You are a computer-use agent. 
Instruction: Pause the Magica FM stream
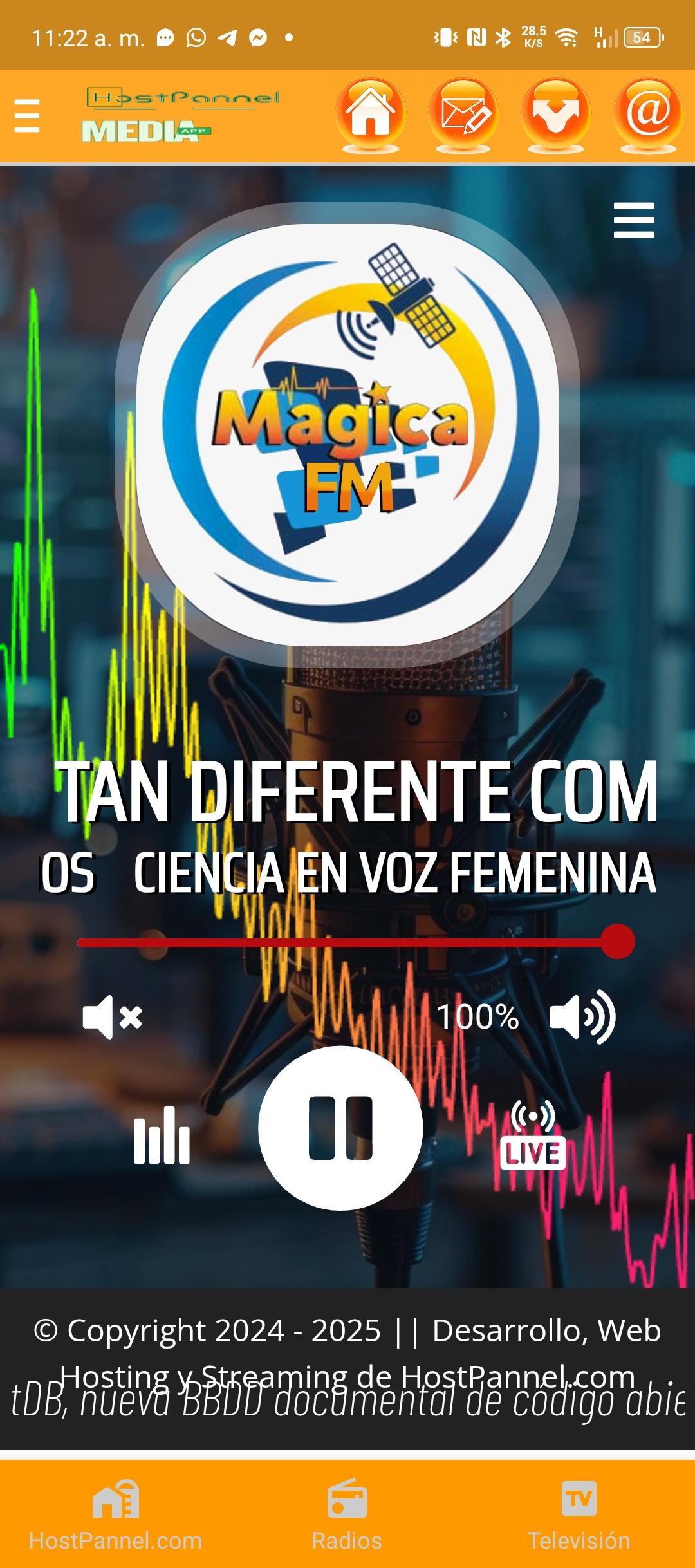point(340,1128)
